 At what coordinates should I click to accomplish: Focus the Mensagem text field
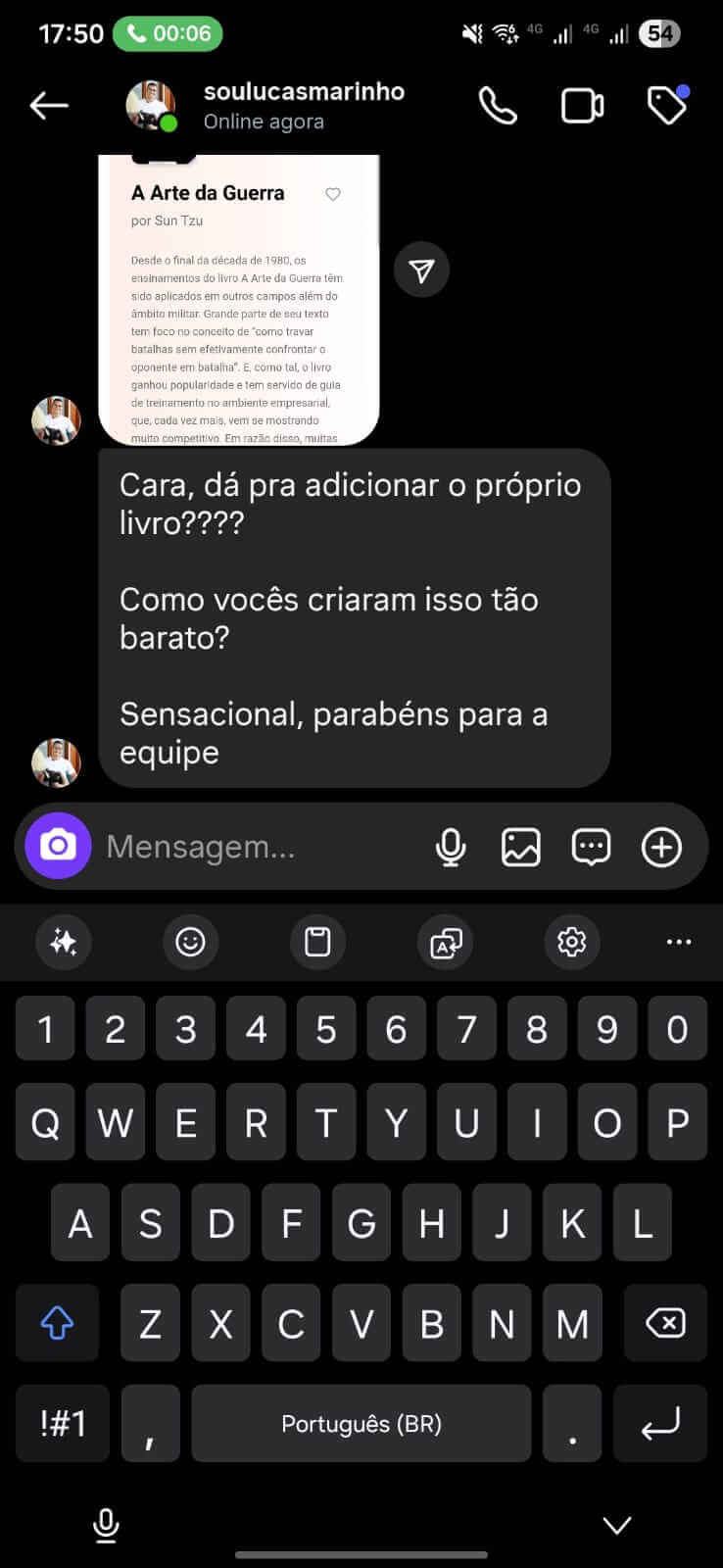pos(255,847)
